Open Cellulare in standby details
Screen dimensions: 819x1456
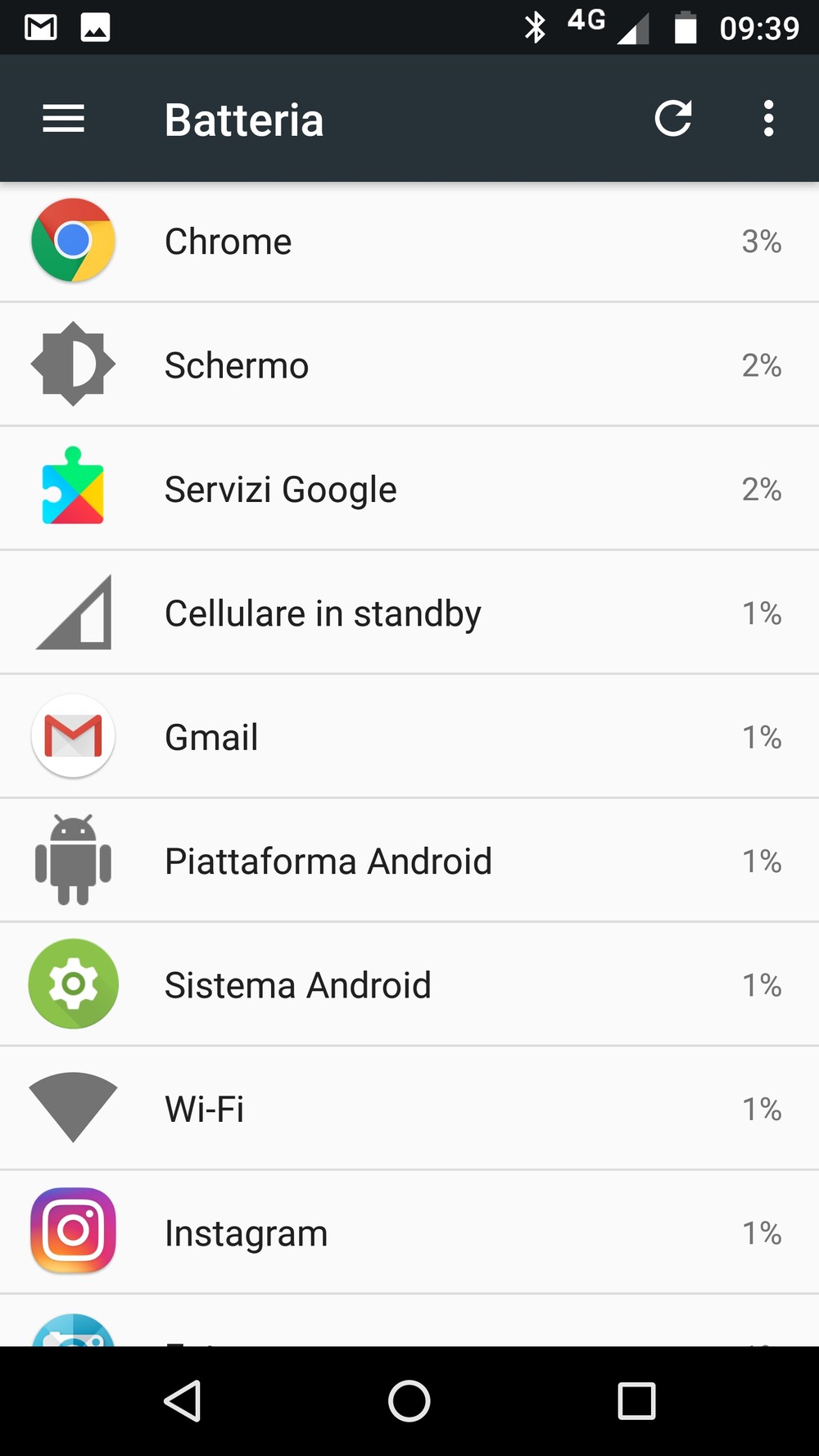409,613
